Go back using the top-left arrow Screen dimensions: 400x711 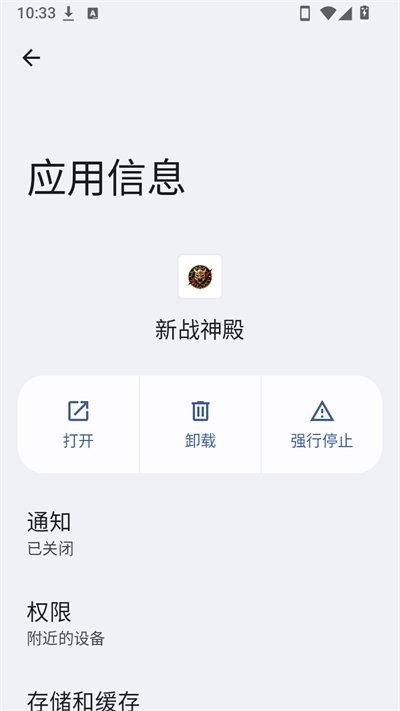[31, 58]
